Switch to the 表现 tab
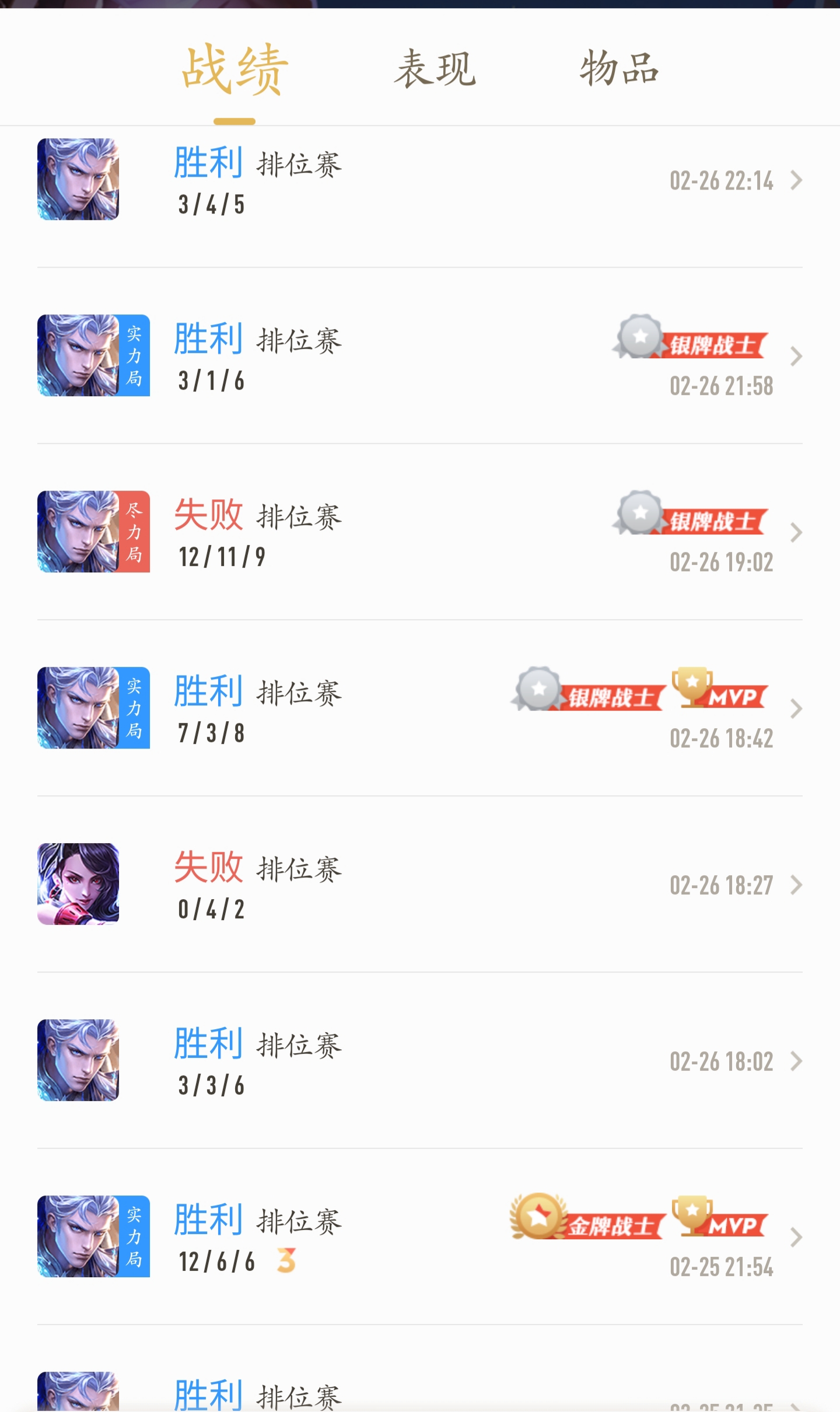Screen dimensions: 840x1412 [435, 69]
